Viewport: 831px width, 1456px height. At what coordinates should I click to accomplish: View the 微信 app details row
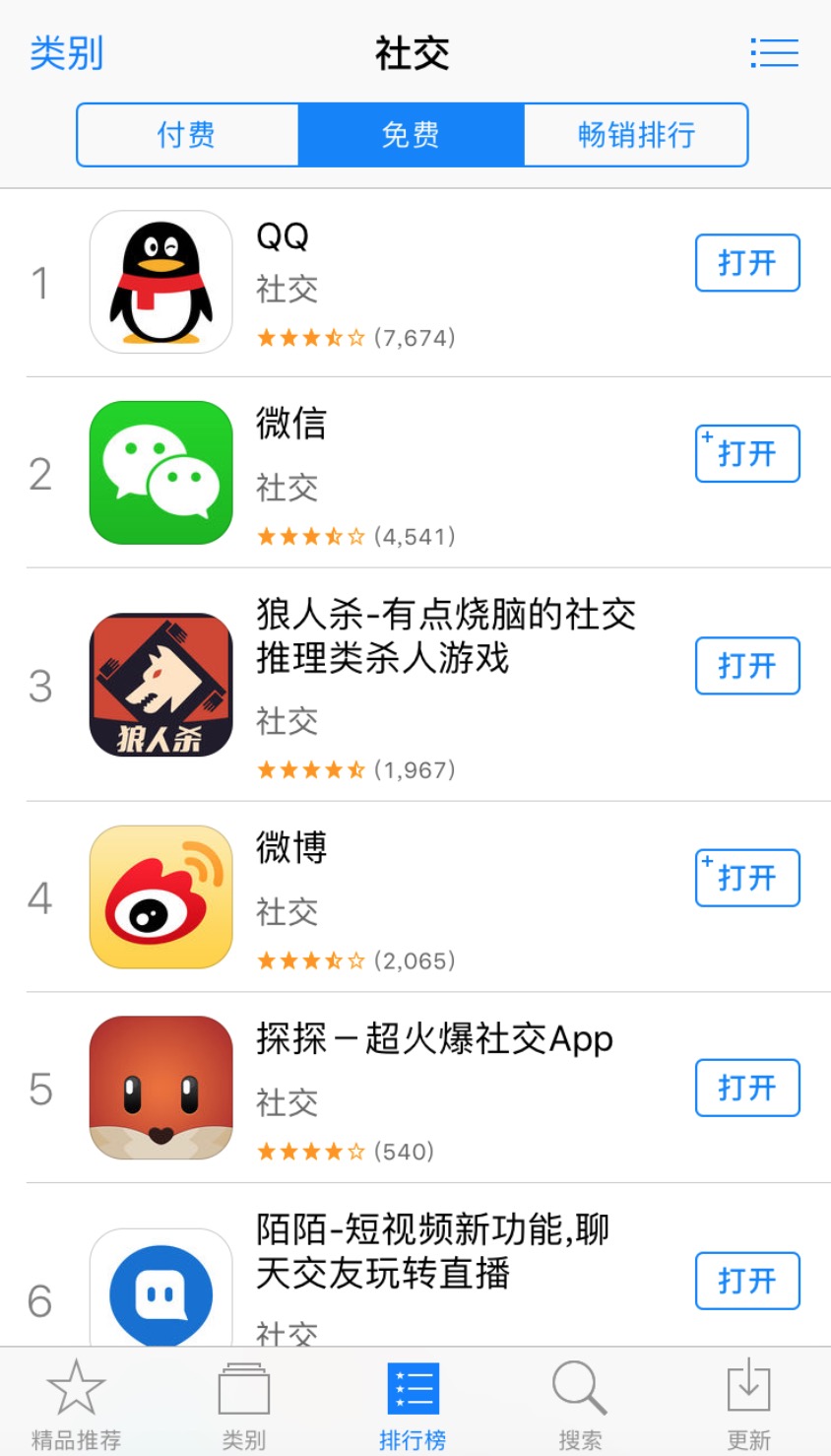tap(415, 473)
